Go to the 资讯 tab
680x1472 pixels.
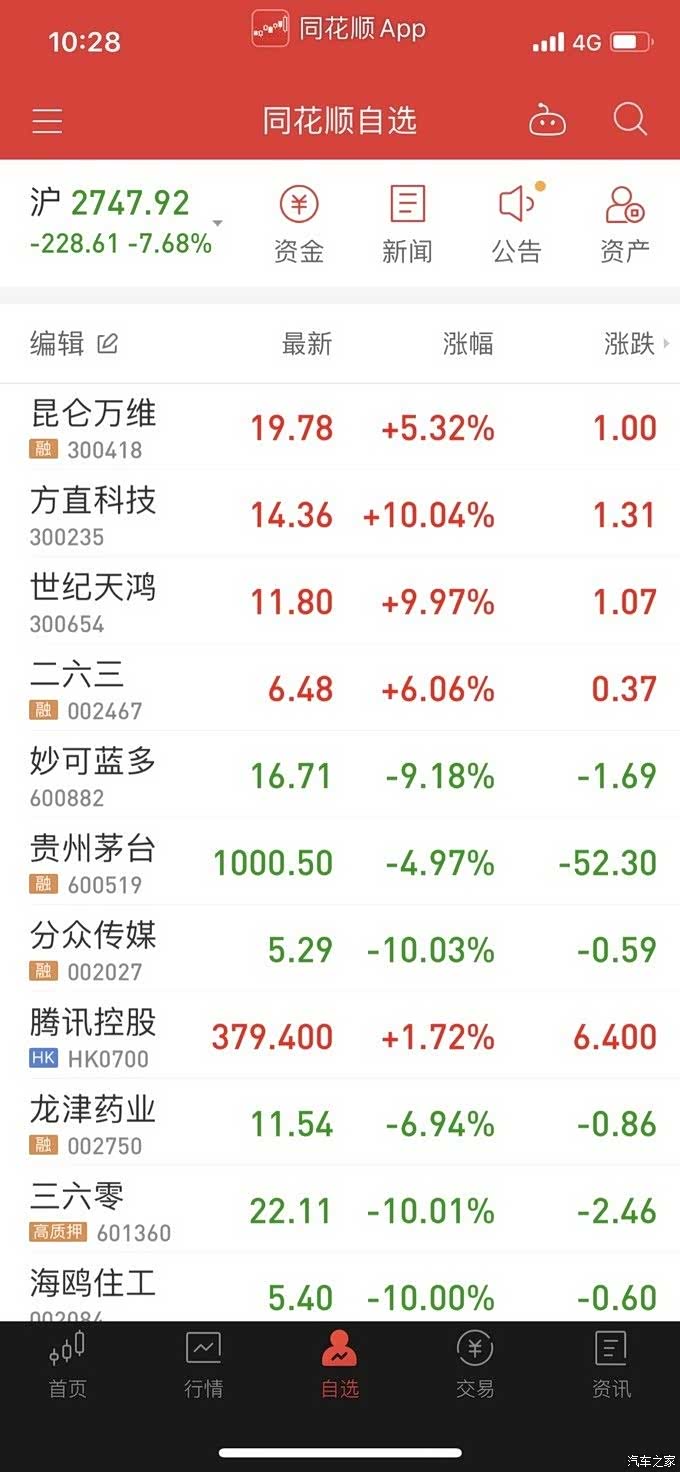(x=611, y=1365)
